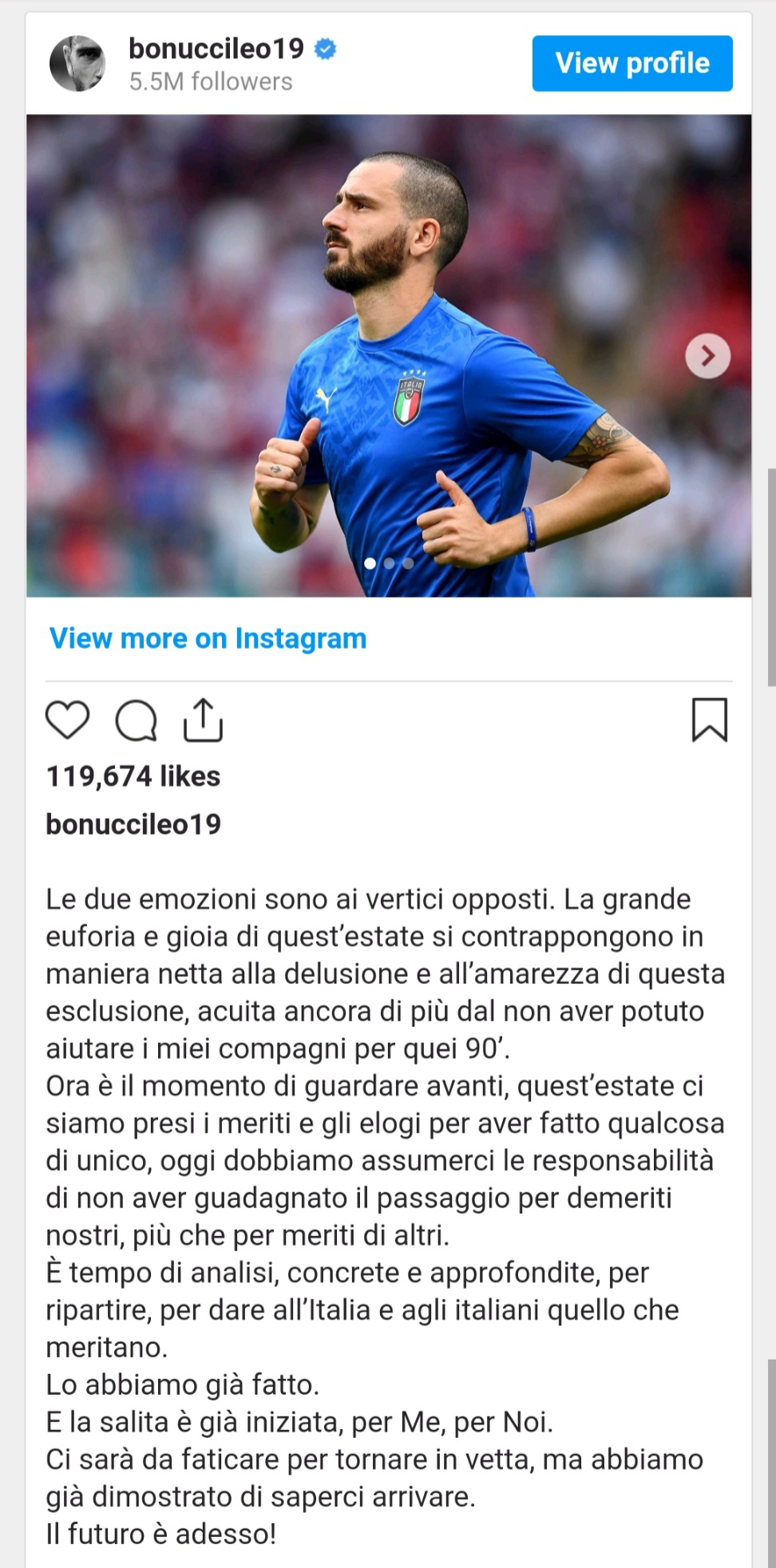
Task: Bookmark this Instagram post
Action: coord(709,720)
